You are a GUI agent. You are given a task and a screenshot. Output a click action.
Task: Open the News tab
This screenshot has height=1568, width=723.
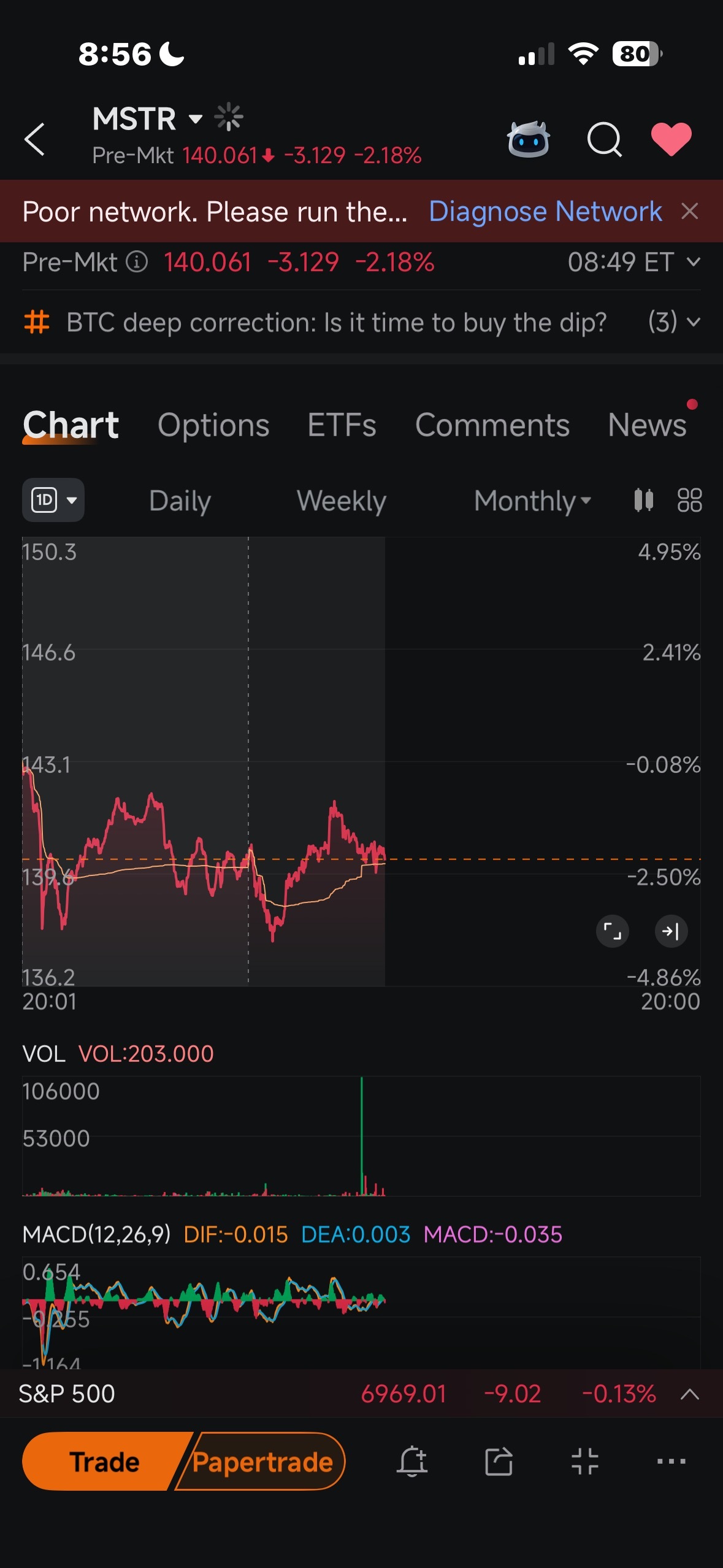pos(647,425)
